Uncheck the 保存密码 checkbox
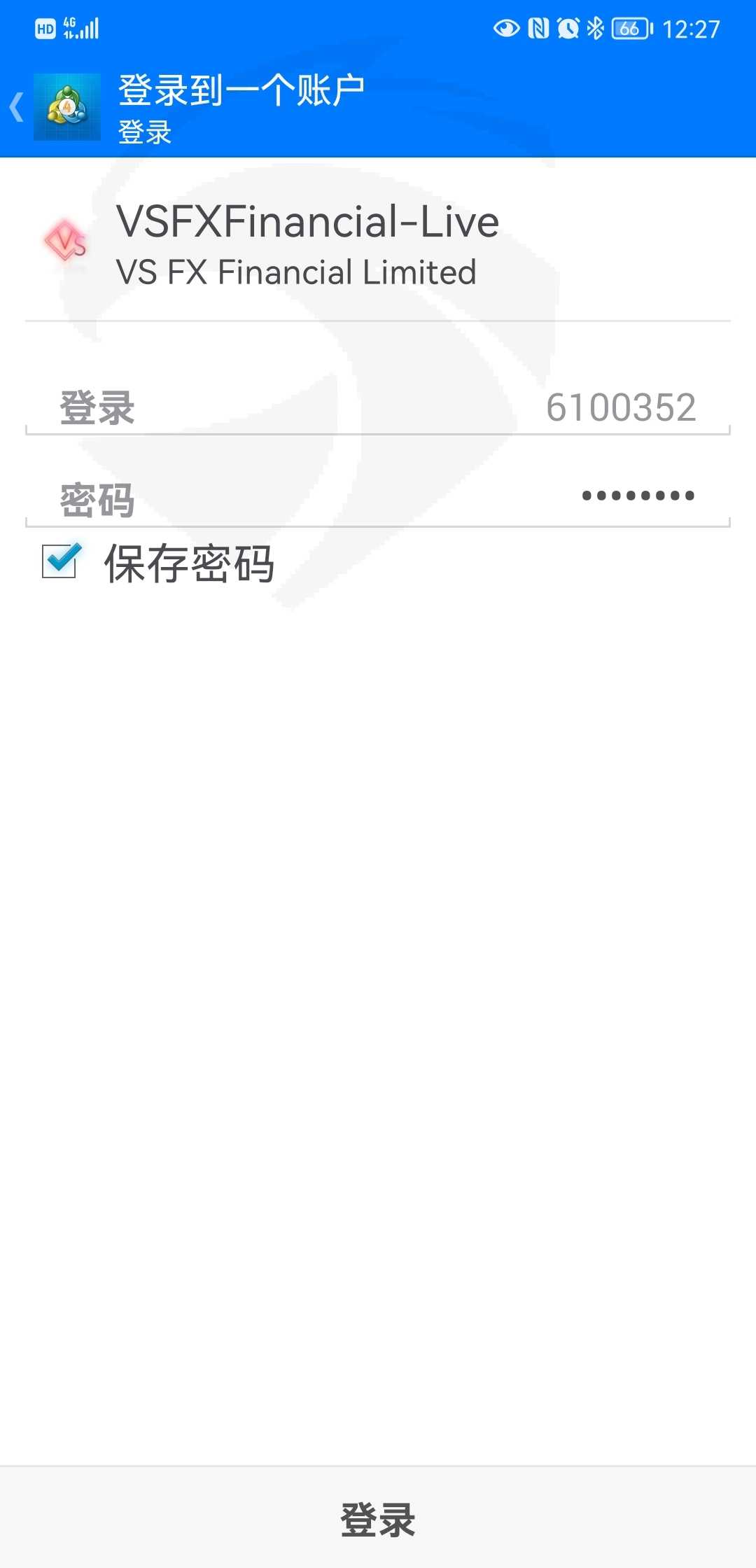Image resolution: width=756 pixels, height=1568 pixels. coord(61,561)
